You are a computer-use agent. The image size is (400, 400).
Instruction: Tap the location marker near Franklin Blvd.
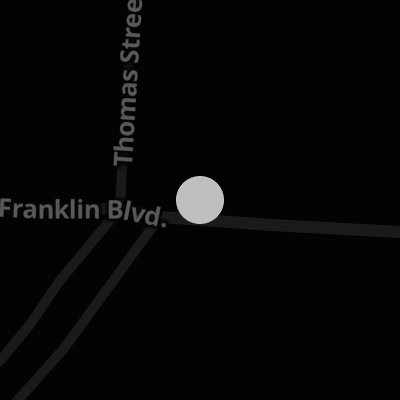[x=200, y=200]
